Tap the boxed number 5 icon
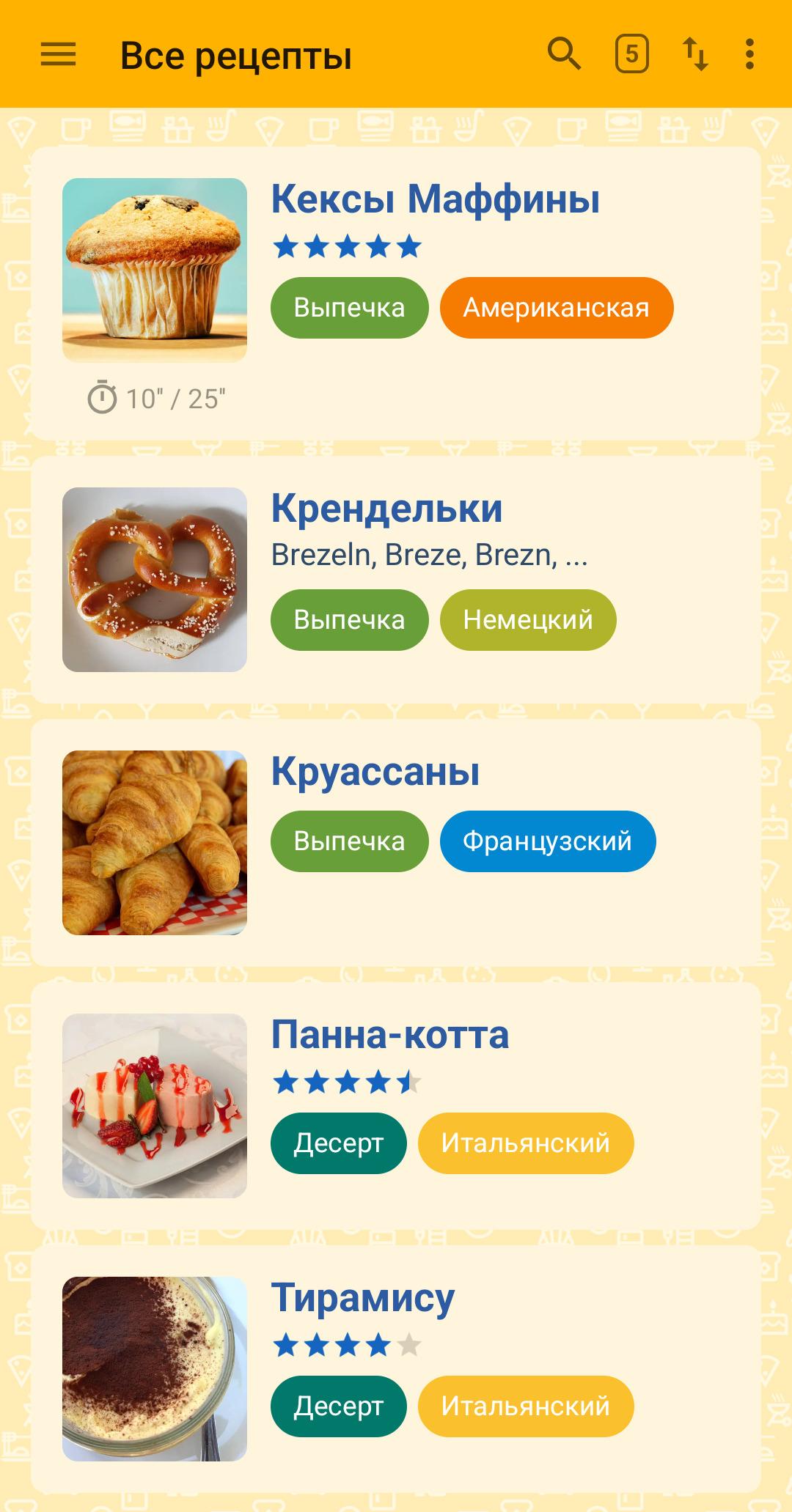Viewport: 792px width, 1512px height. 631,54
